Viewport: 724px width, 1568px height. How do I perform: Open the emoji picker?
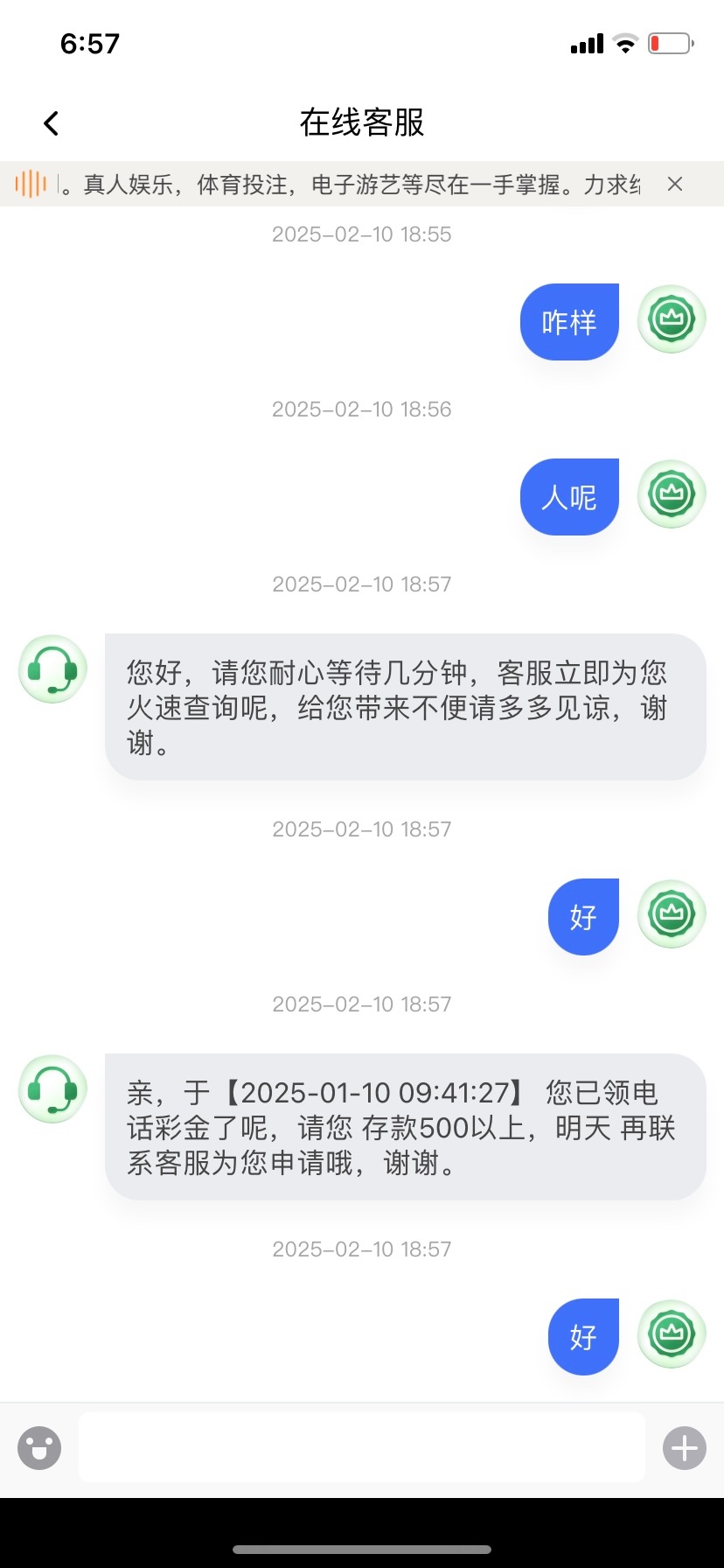[39, 1448]
